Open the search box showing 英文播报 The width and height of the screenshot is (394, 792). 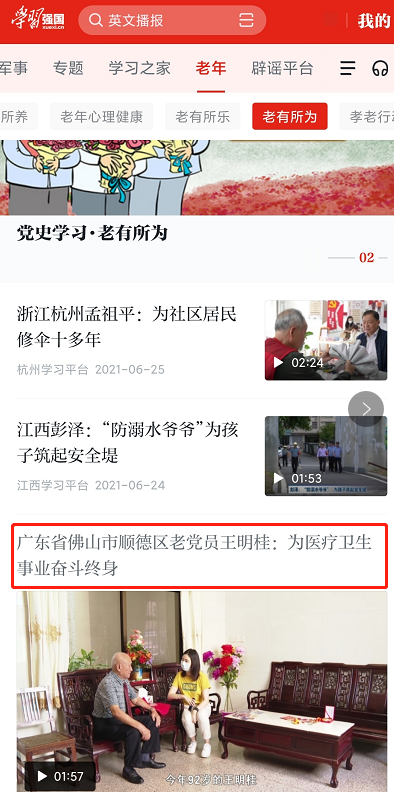(x=172, y=20)
